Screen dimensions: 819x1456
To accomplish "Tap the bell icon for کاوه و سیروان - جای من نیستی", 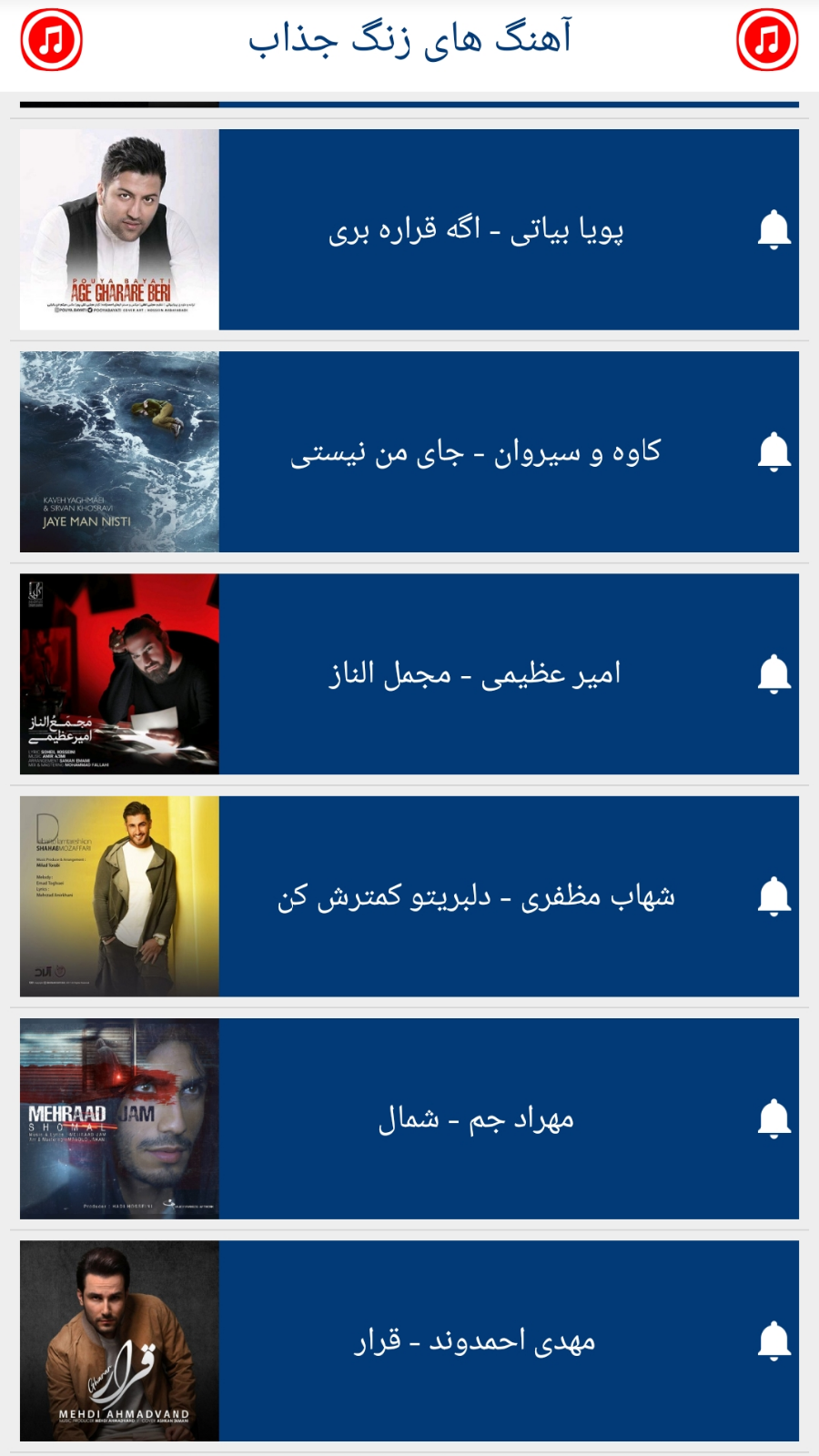I will pyautogui.click(x=773, y=450).
